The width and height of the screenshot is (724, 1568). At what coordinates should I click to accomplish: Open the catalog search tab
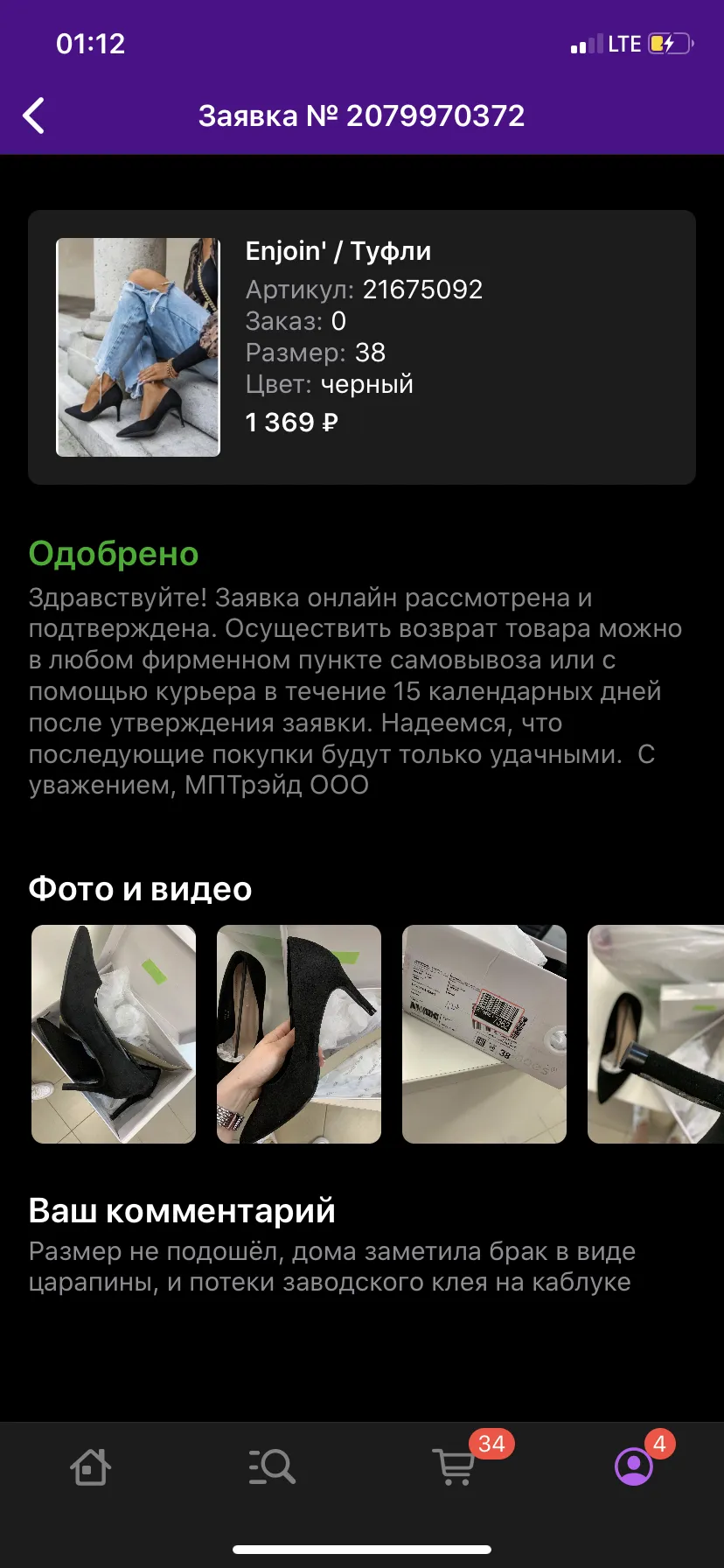(271, 1466)
